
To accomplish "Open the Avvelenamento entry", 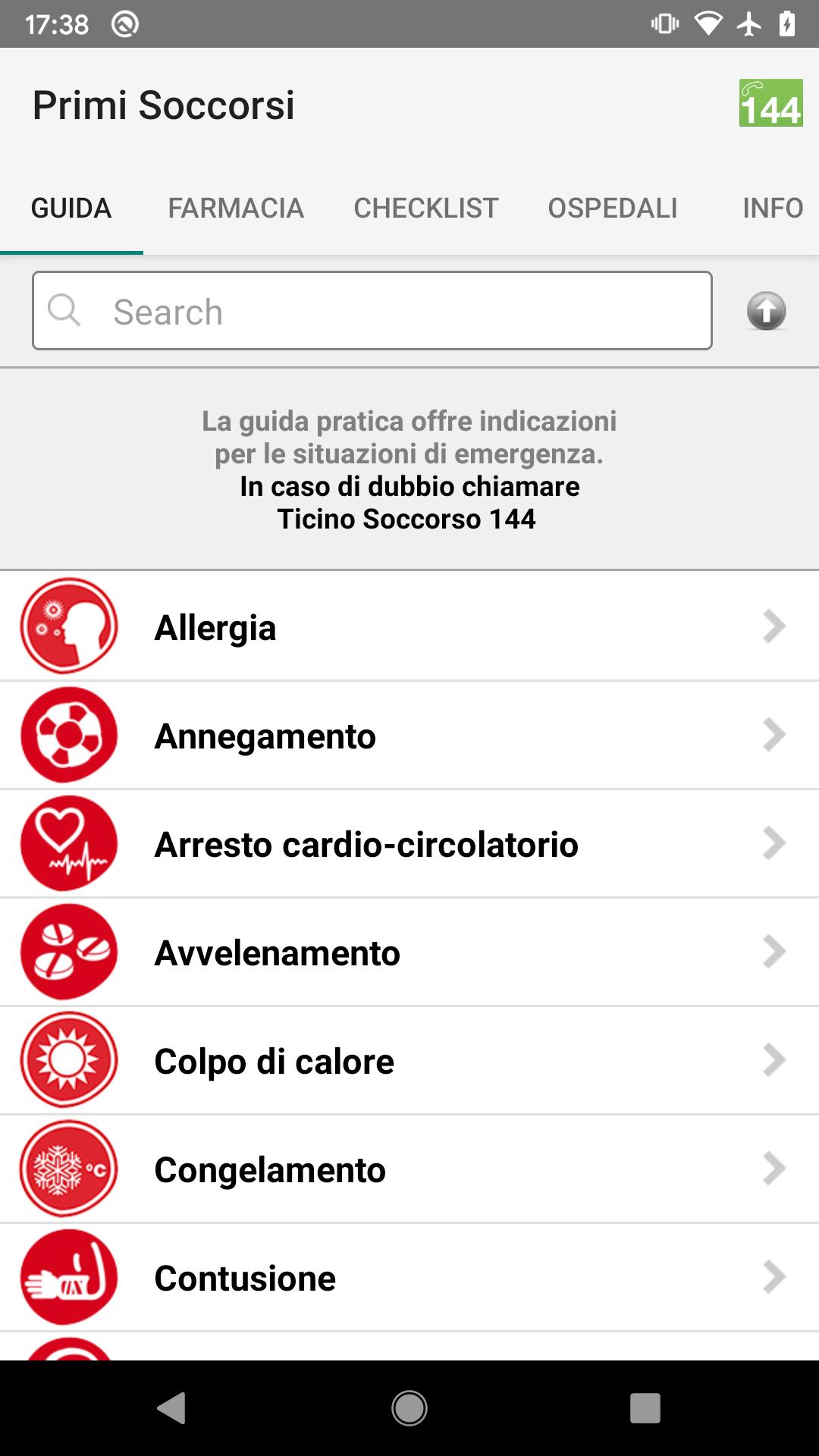I will [x=409, y=952].
